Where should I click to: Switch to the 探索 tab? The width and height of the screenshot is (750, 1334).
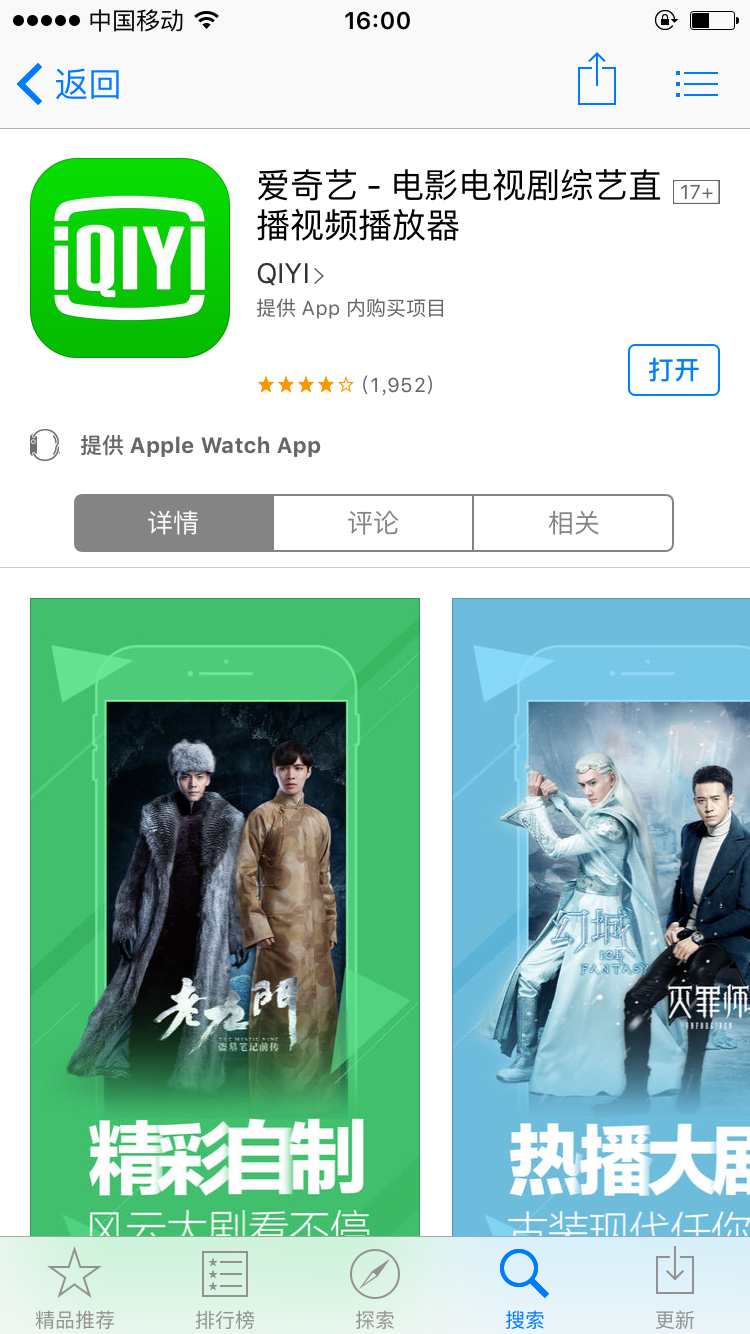(x=375, y=1288)
